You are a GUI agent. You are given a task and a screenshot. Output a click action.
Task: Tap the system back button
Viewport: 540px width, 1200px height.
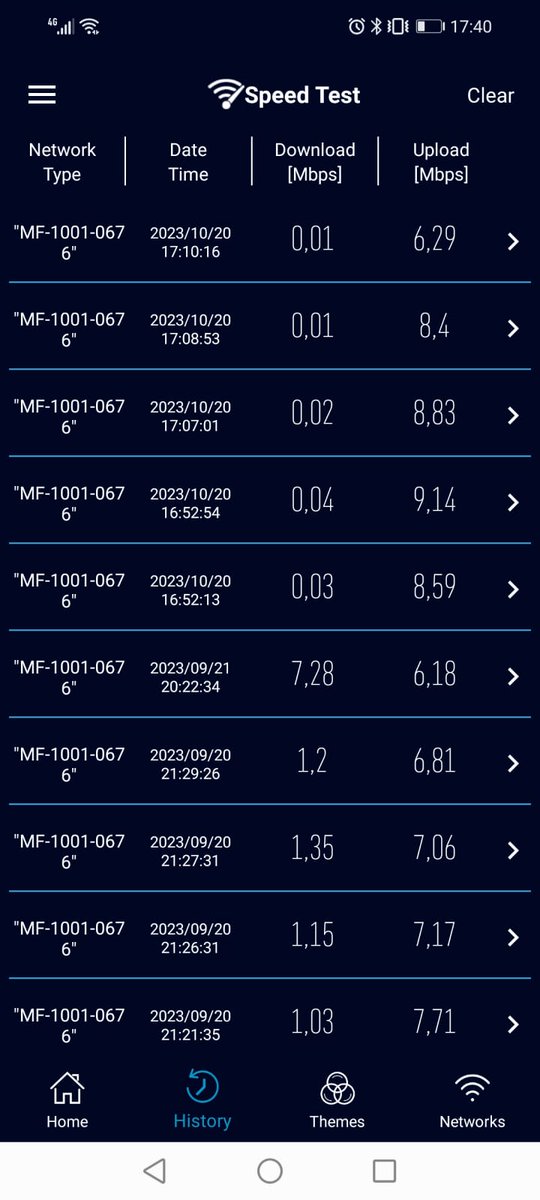coord(154,1171)
